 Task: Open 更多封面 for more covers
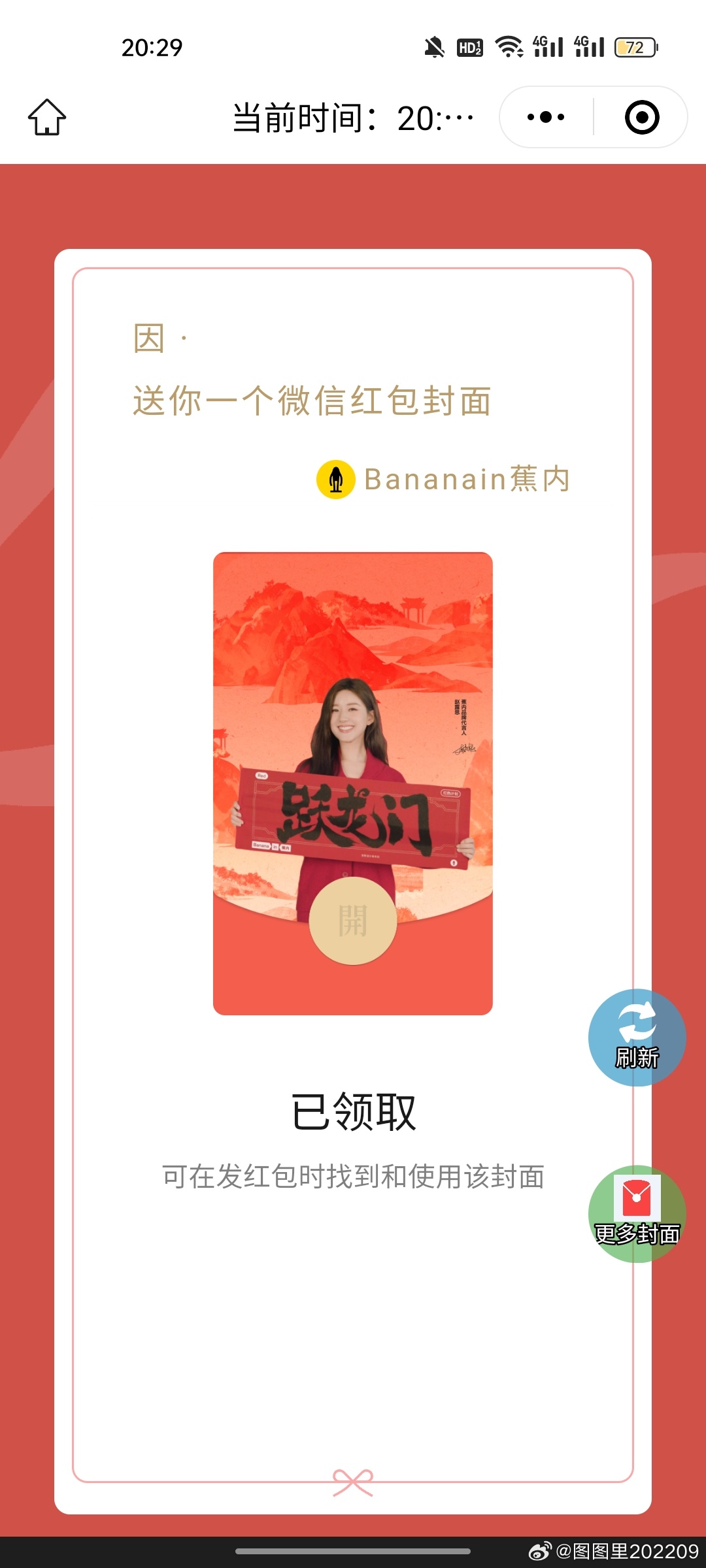pyautogui.click(x=637, y=1214)
